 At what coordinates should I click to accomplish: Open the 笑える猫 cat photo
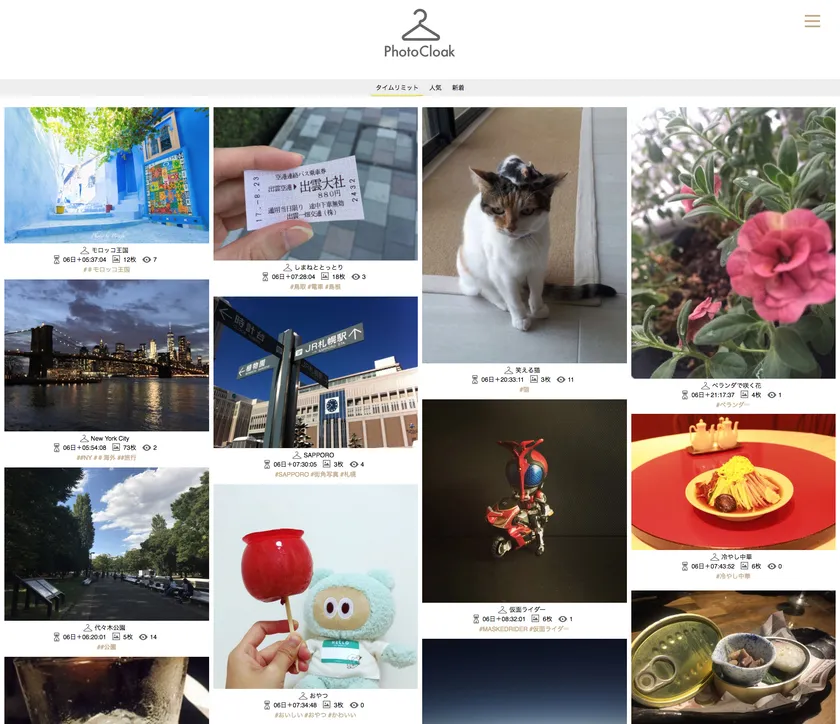point(524,235)
